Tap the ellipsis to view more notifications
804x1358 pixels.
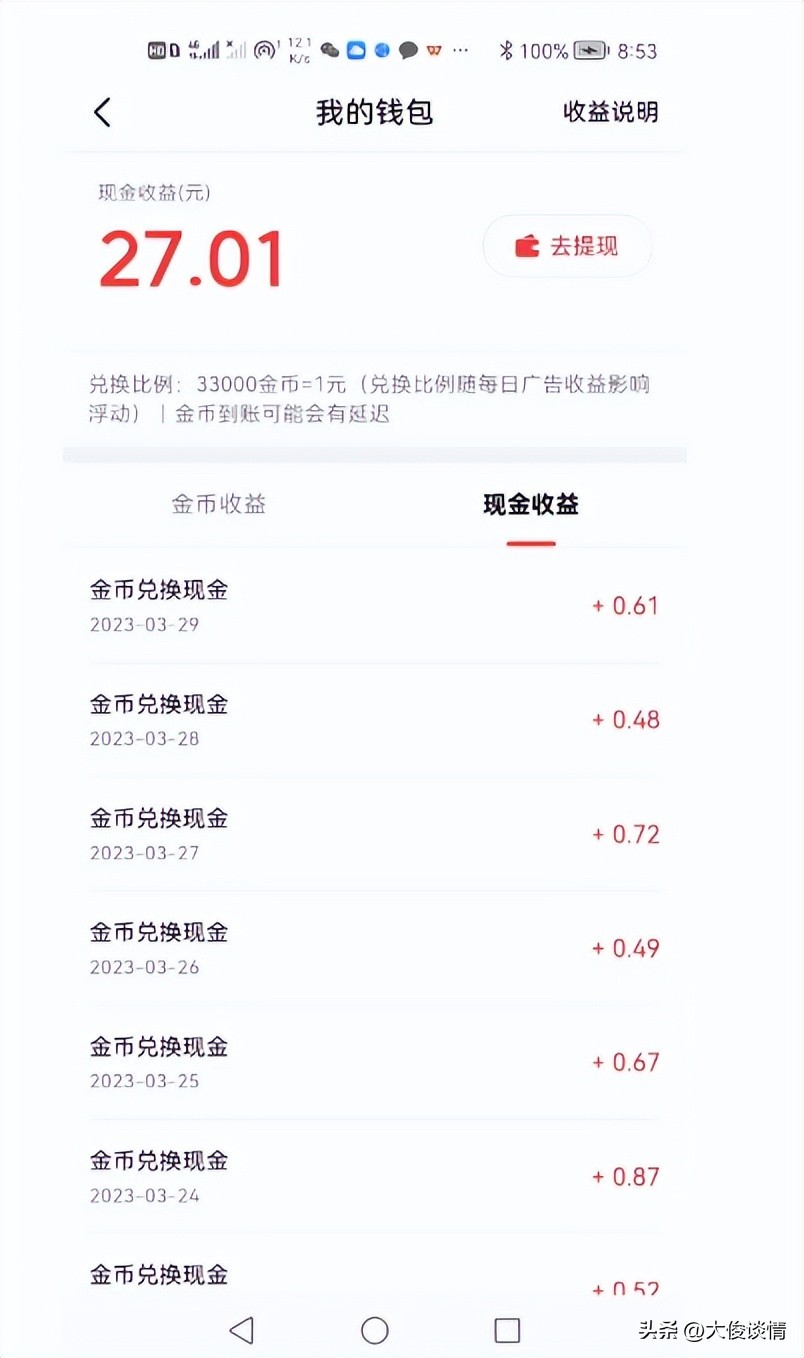tap(460, 48)
